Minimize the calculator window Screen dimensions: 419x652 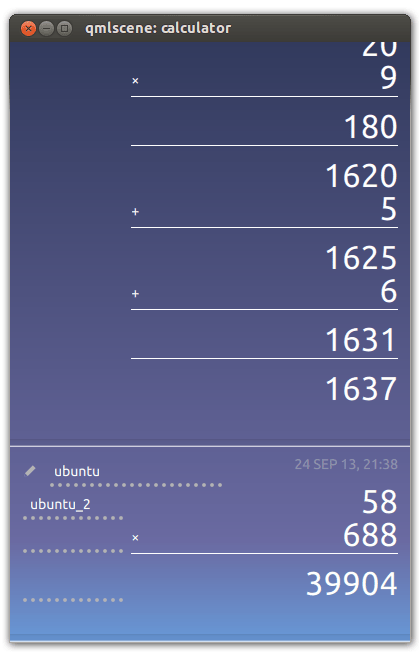(47, 28)
